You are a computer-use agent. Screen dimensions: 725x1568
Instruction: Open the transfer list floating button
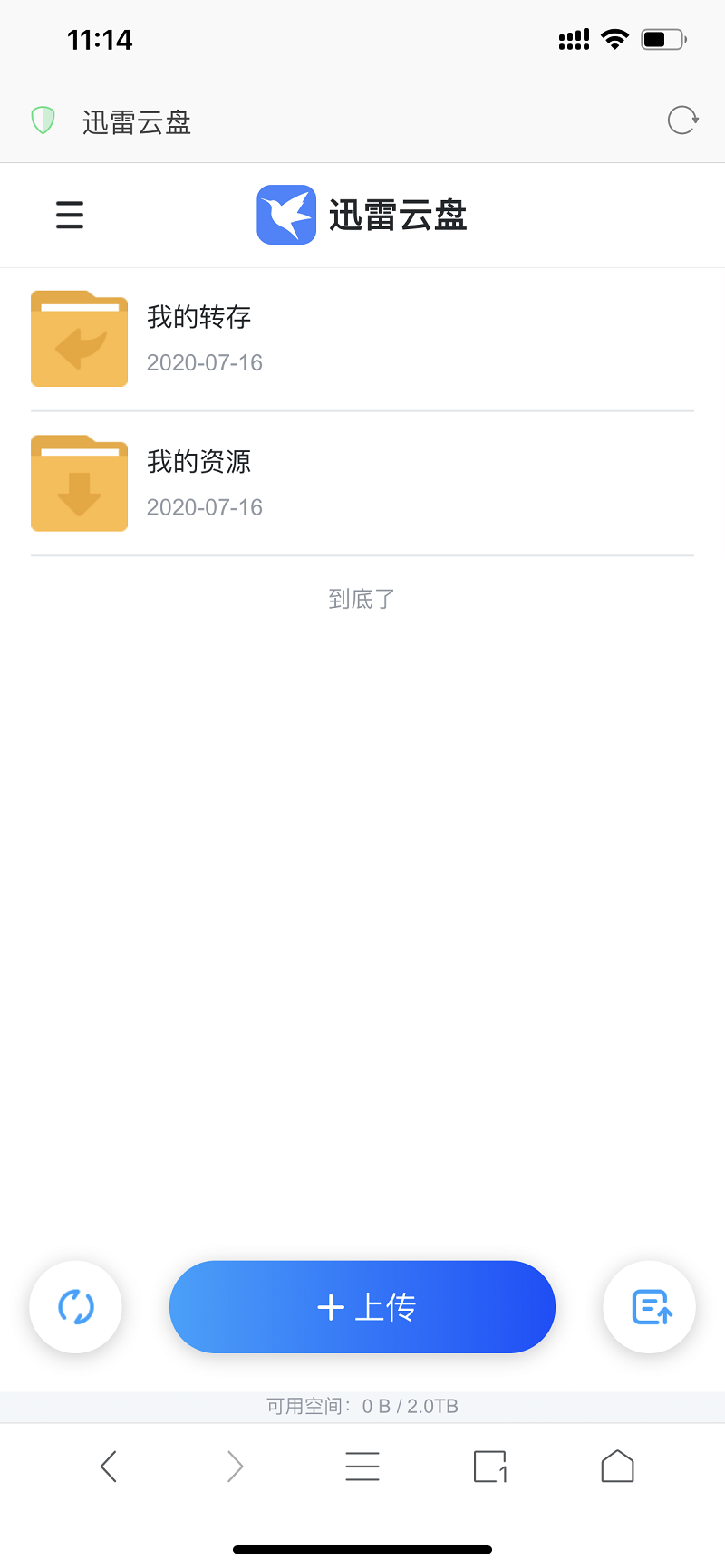650,1307
